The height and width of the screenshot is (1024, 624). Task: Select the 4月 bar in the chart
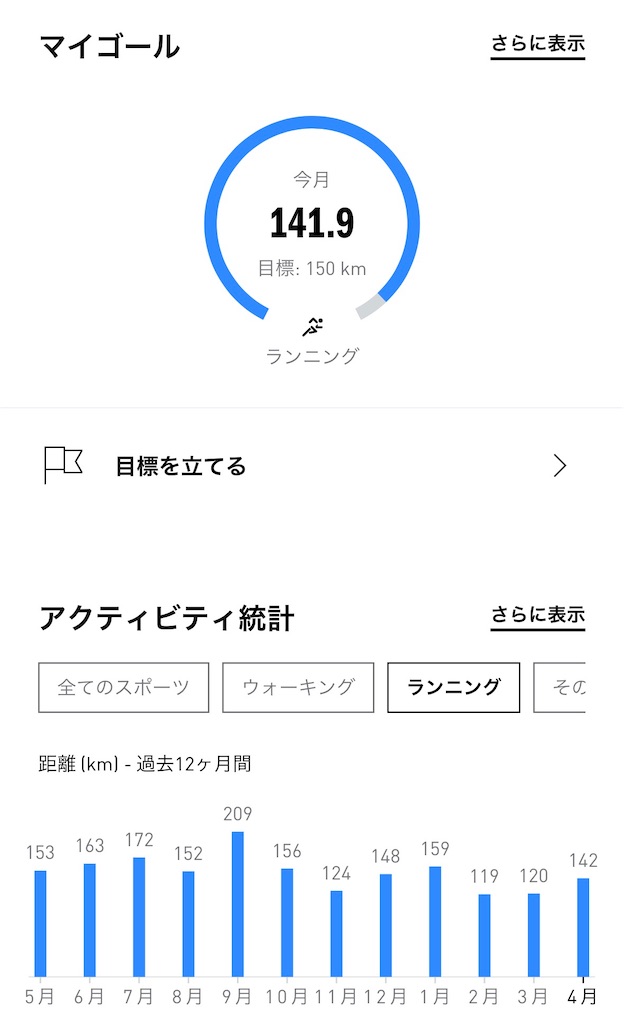pyautogui.click(x=583, y=927)
